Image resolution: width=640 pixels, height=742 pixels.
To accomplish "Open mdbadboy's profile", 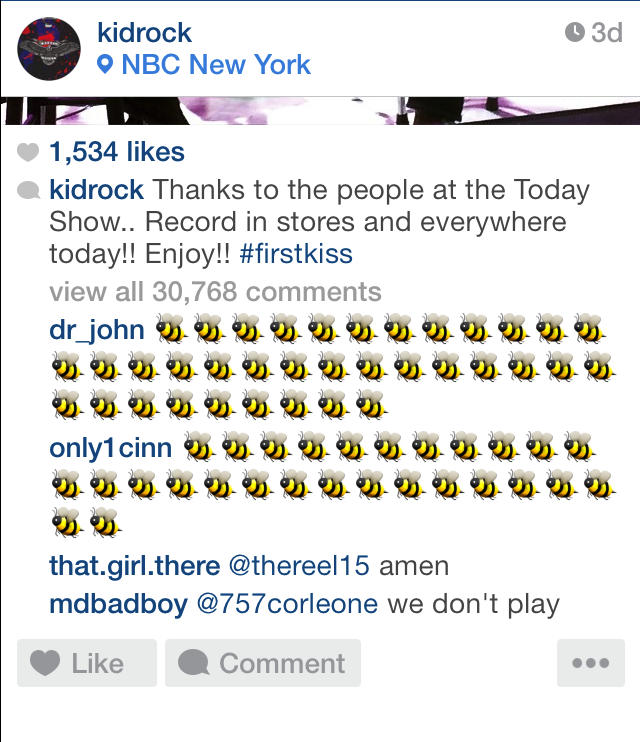I will [x=118, y=604].
